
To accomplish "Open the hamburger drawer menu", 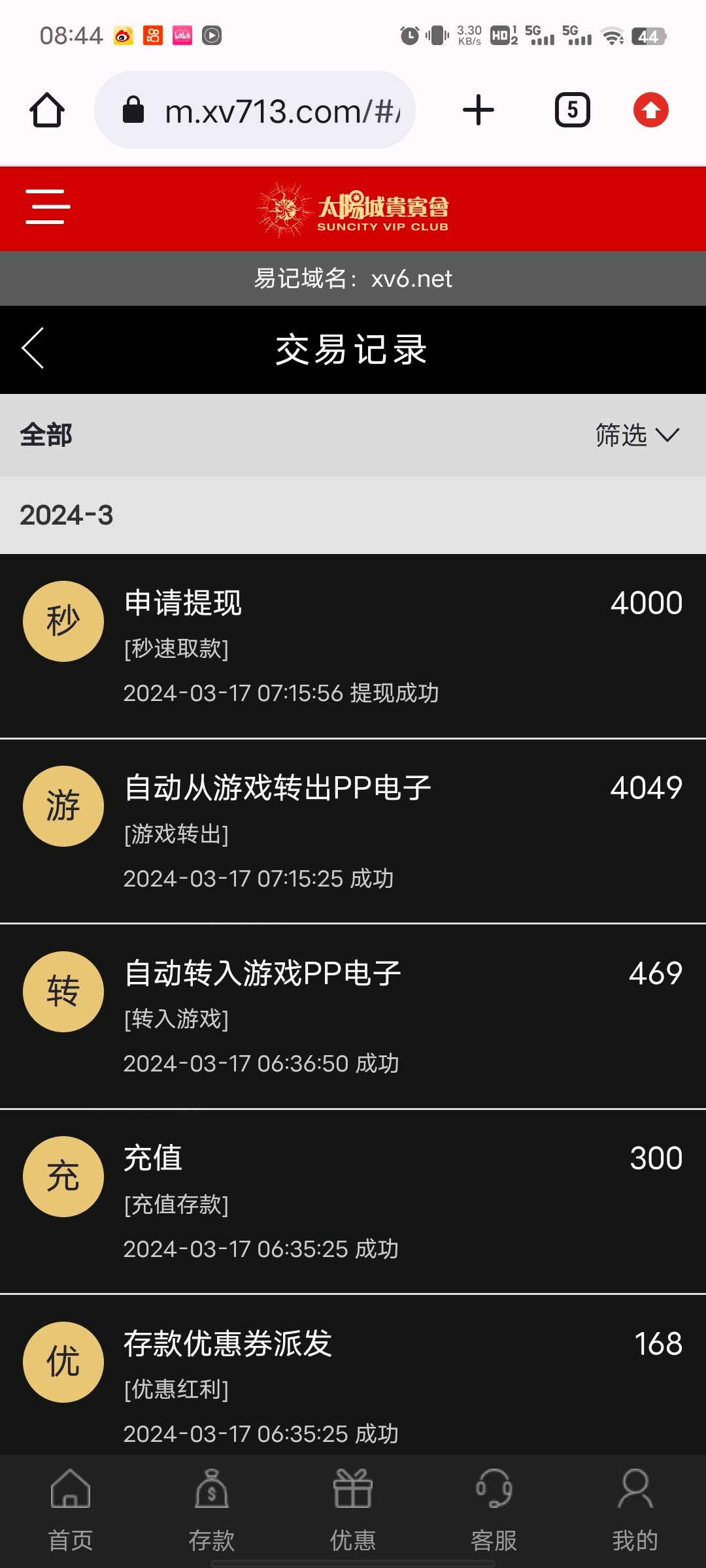I will point(48,207).
